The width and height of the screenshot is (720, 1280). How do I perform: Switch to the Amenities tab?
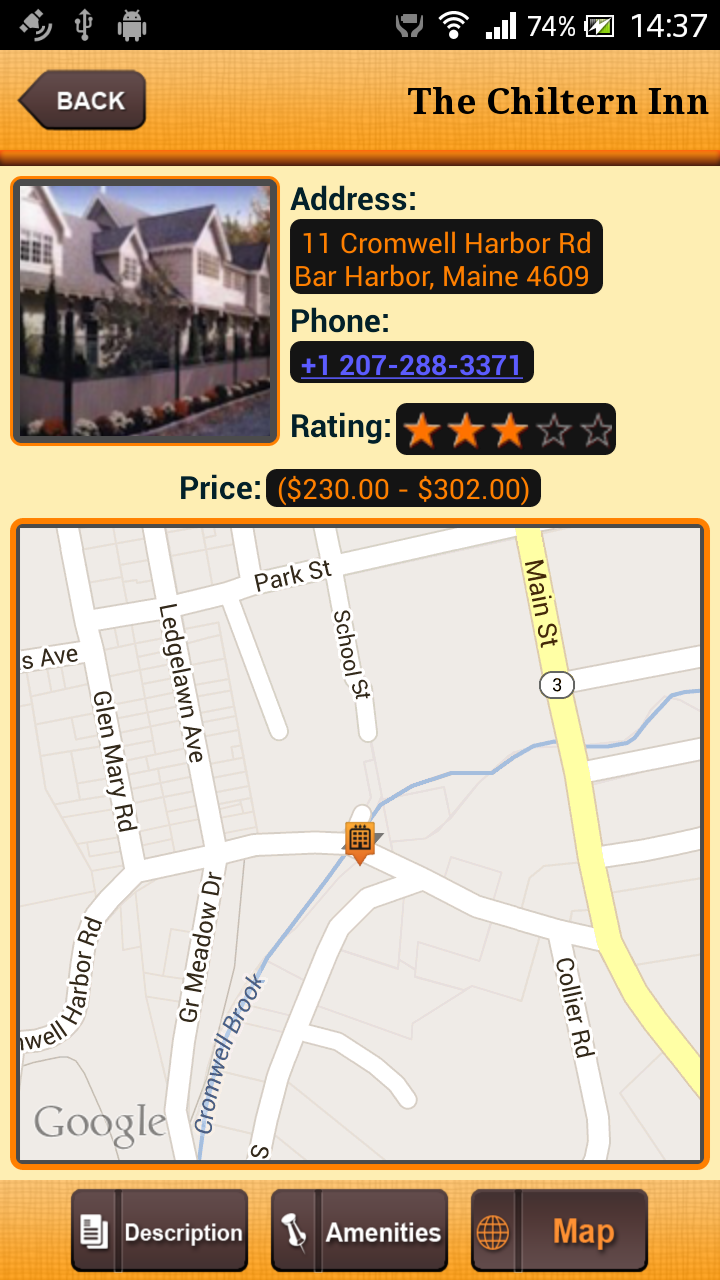coord(360,1231)
